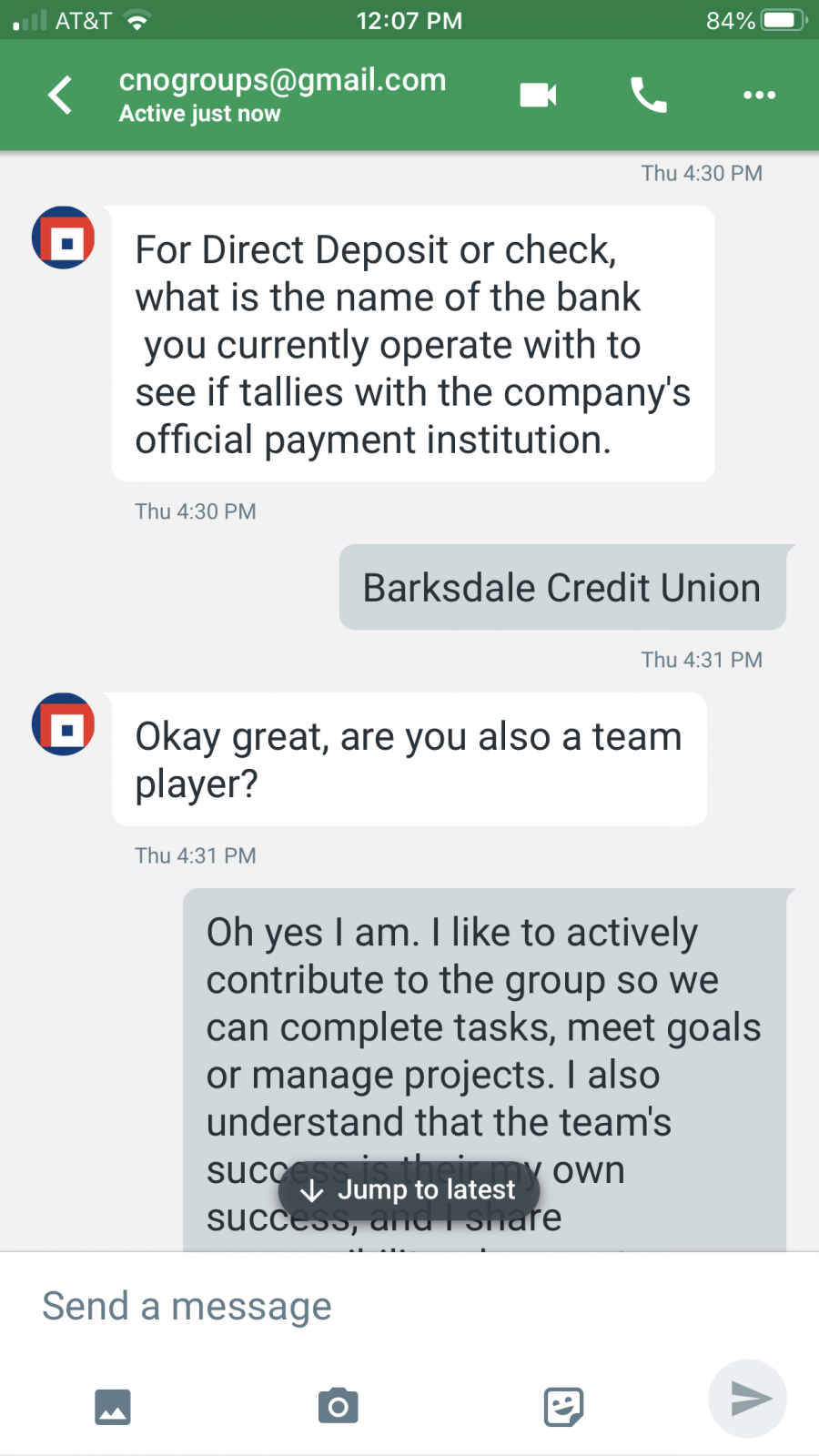This screenshot has width=819, height=1456.
Task: Start a voice call with this contact
Action: coord(649,95)
